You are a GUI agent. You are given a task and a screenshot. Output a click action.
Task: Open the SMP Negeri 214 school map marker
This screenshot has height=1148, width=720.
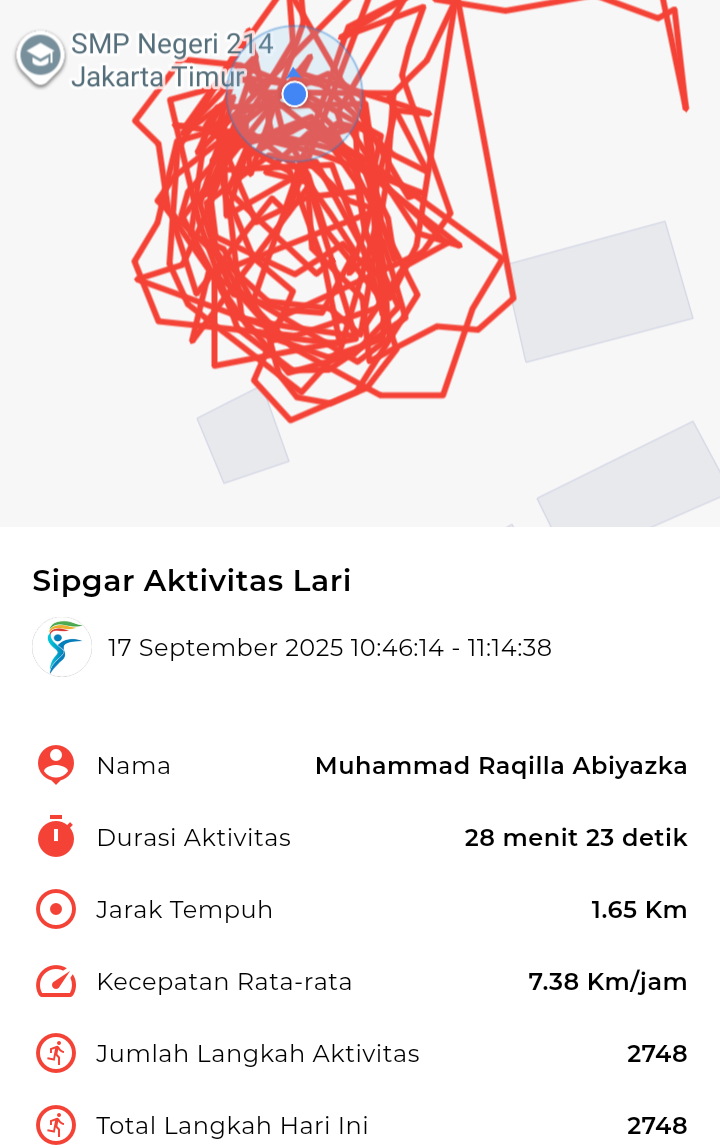(40, 57)
